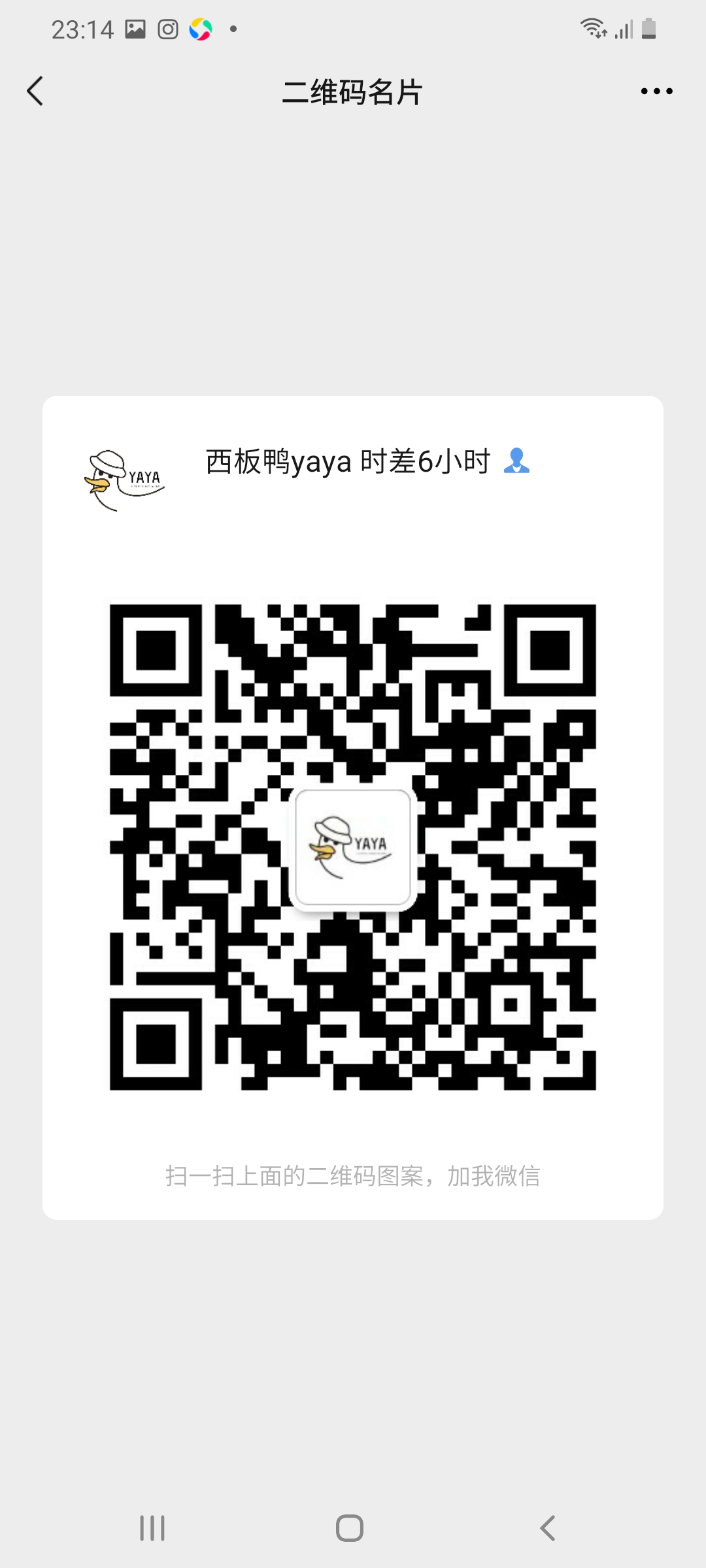Open the recent apps view
706x1568 pixels.
152,1528
